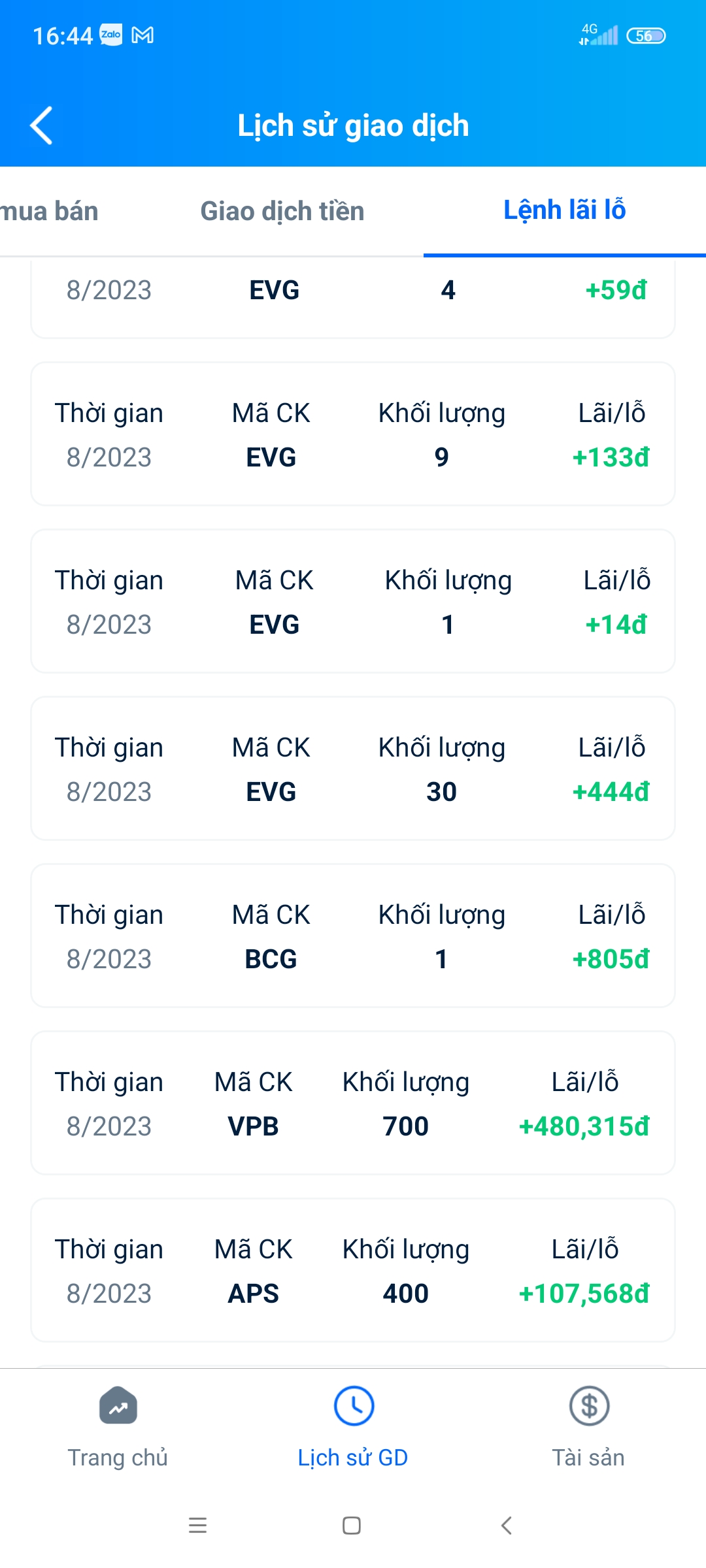Viewport: 706px width, 1568px height.
Task: Stay on the Lệnh lãi lỗ tab
Action: click(565, 210)
